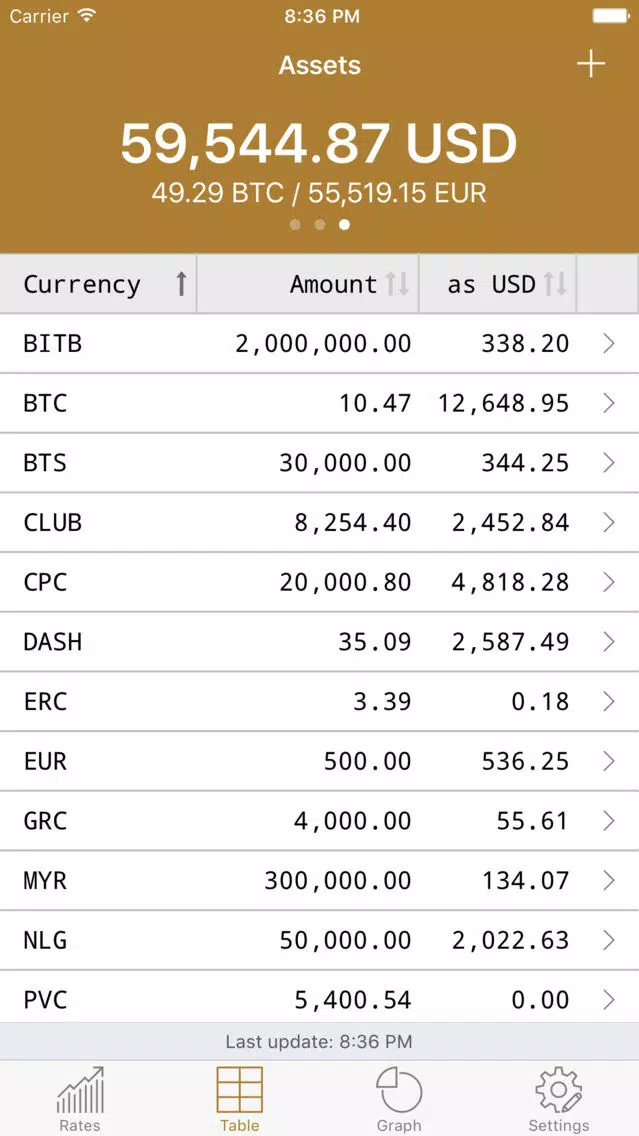
Task: Open the EUR asset row
Action: (320, 761)
